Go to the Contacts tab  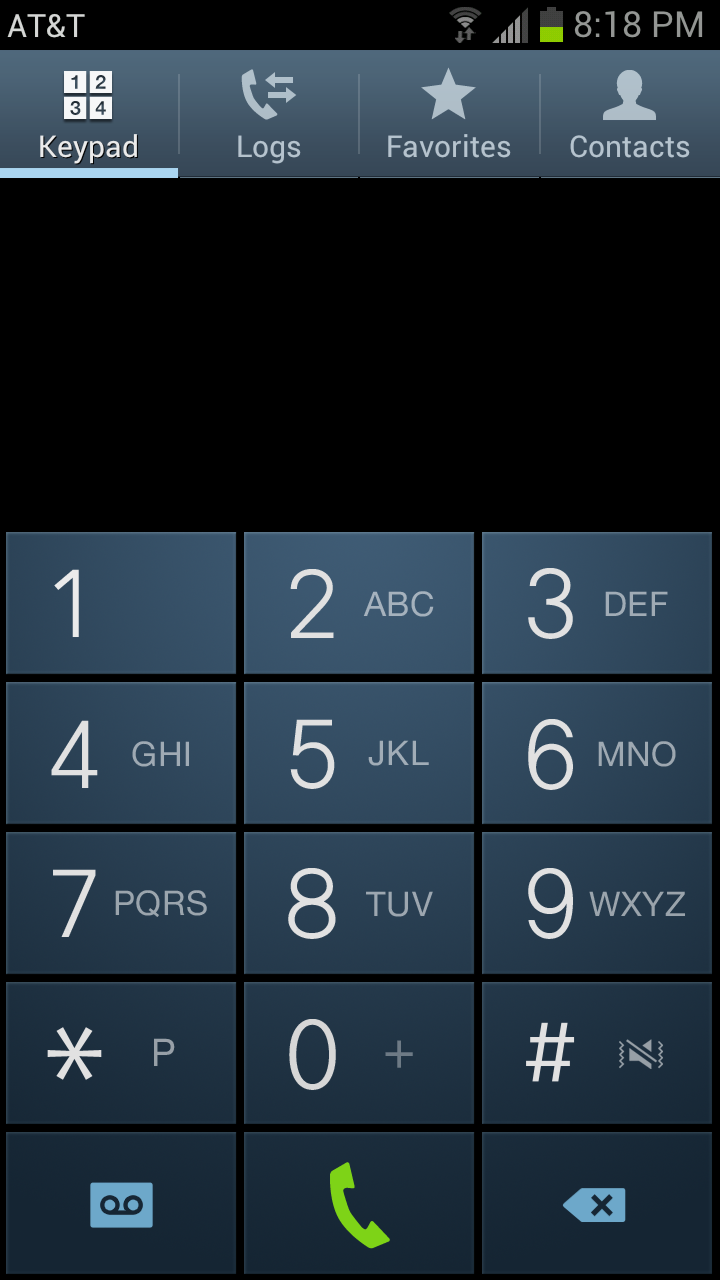pyautogui.click(x=629, y=115)
